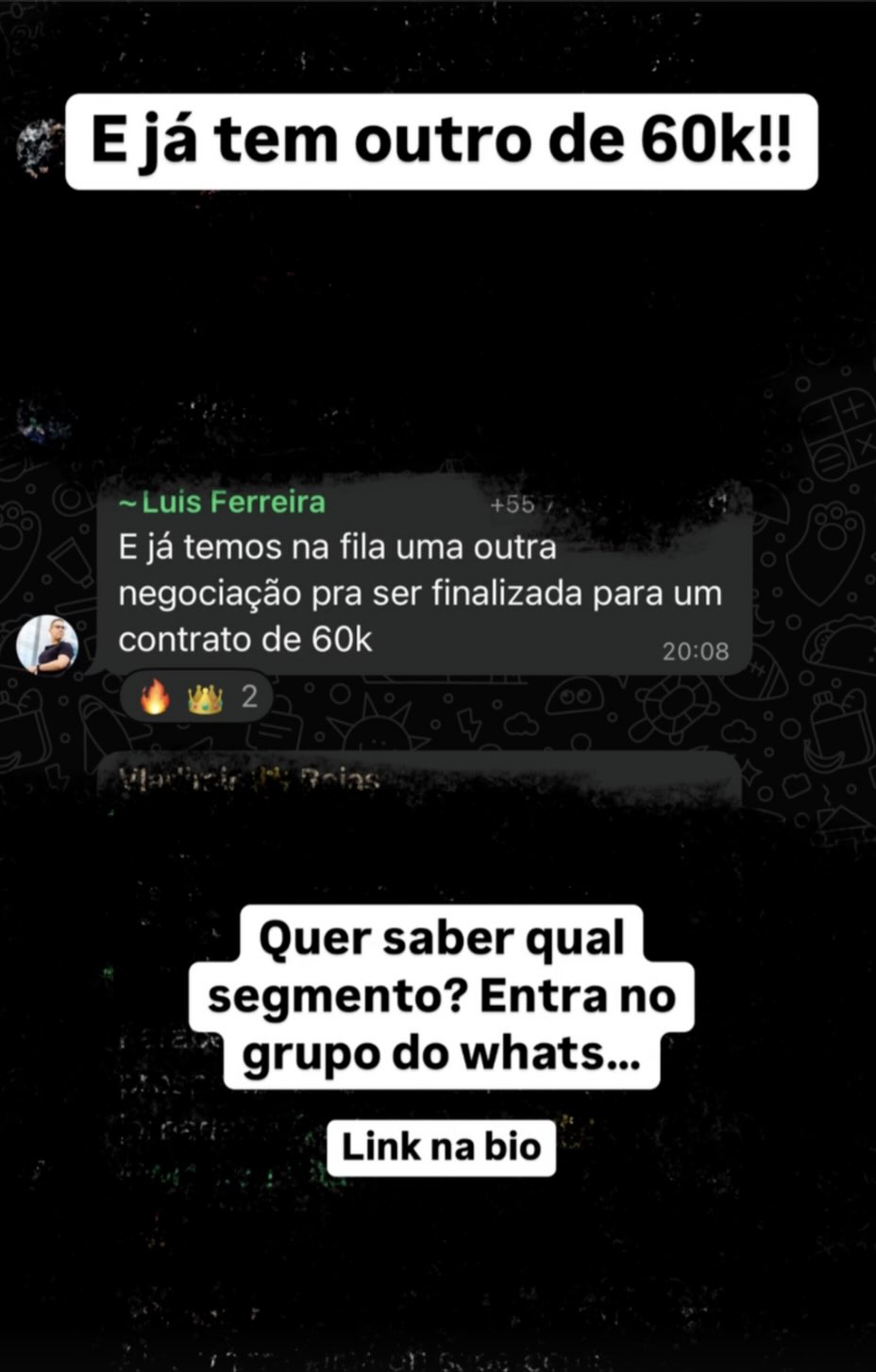Click the reply arrow icon in the message corner
The height and width of the screenshot is (1372, 876).
pos(719,503)
